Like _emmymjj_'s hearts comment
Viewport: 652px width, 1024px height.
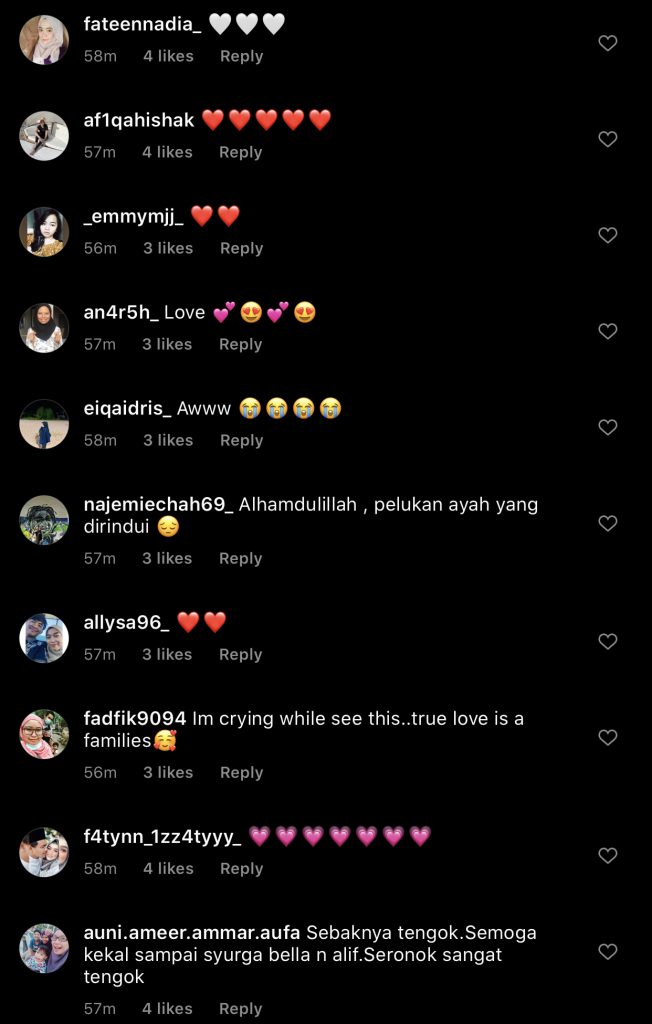coord(607,235)
